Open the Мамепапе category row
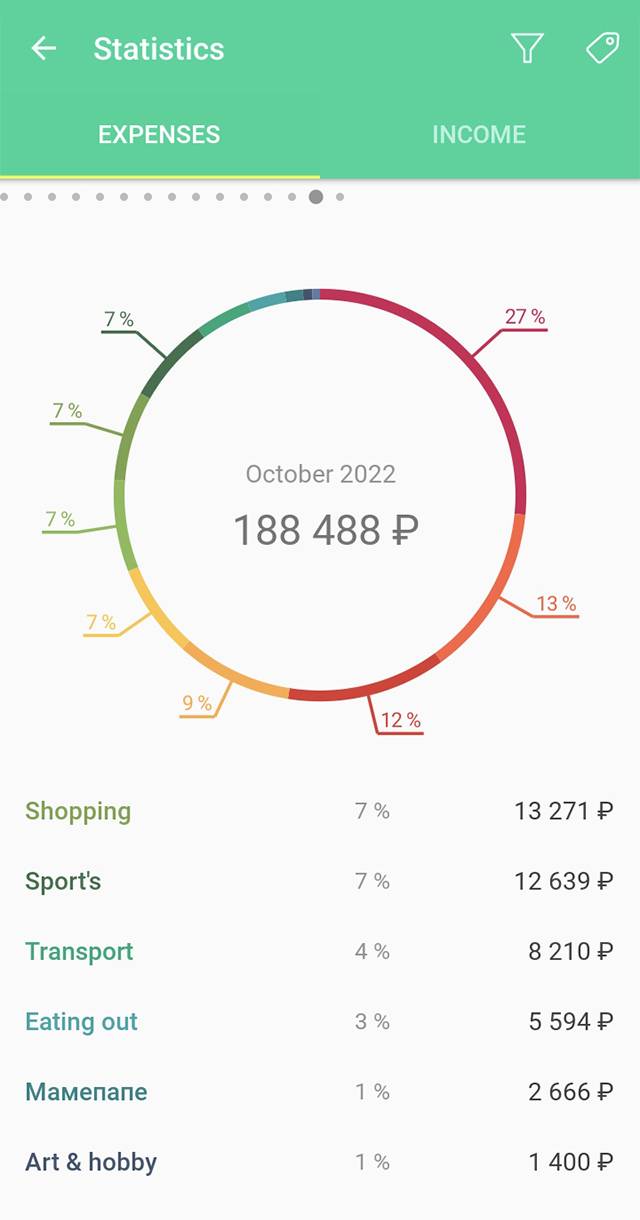640x1220 pixels. tap(320, 1091)
